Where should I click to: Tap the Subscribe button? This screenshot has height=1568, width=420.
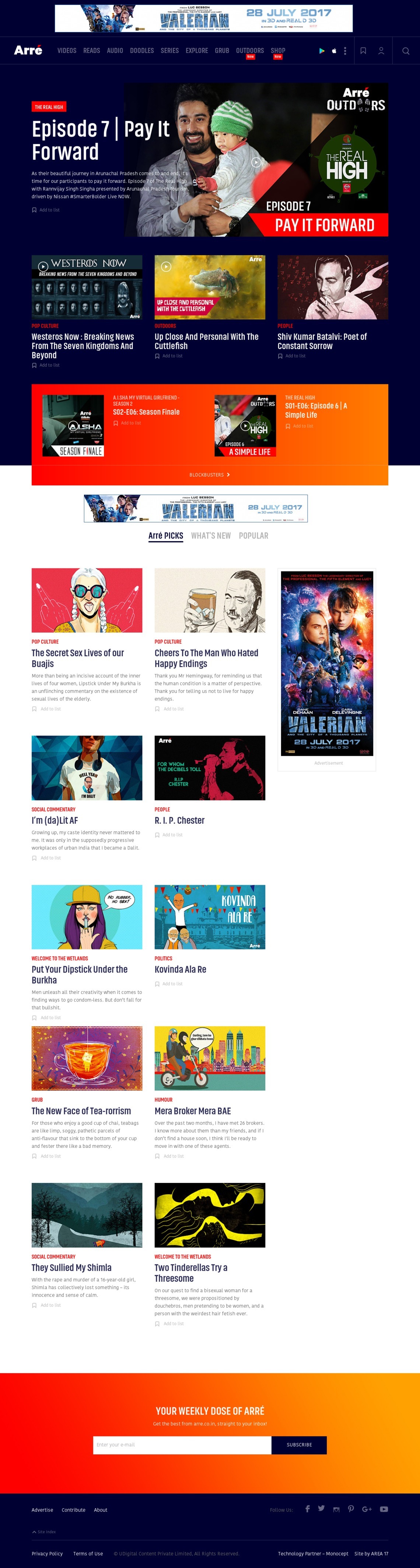299,1444
